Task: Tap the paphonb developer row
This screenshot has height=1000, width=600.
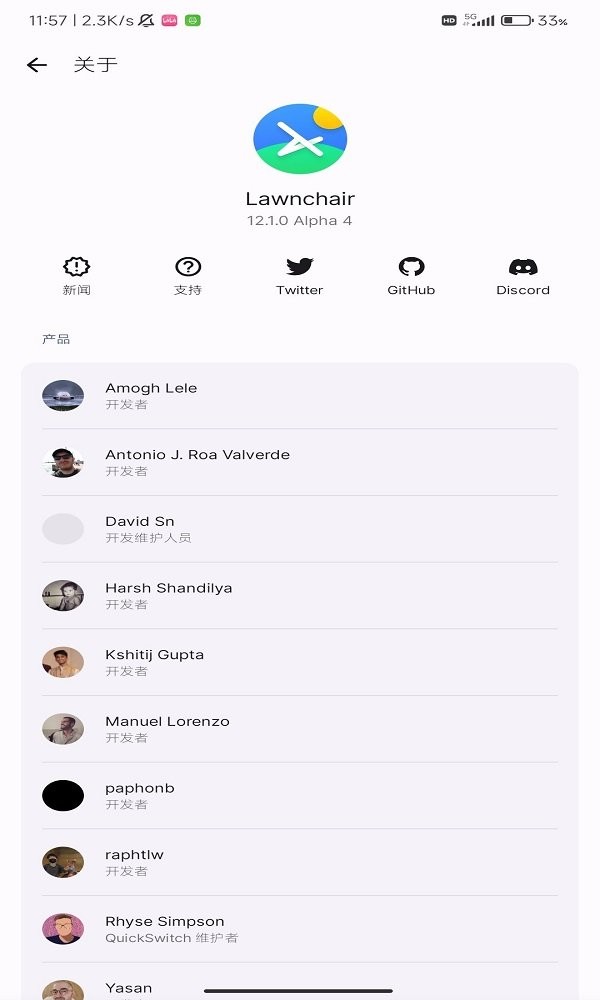Action: [300, 796]
